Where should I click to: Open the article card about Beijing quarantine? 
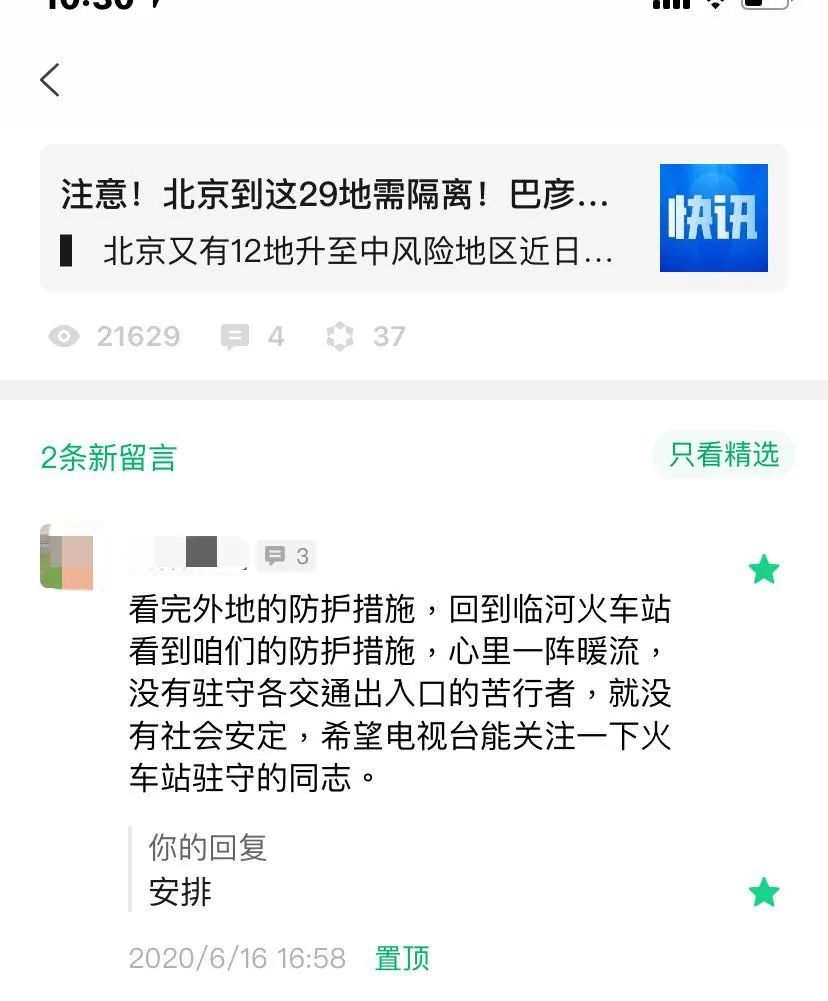tap(414, 218)
